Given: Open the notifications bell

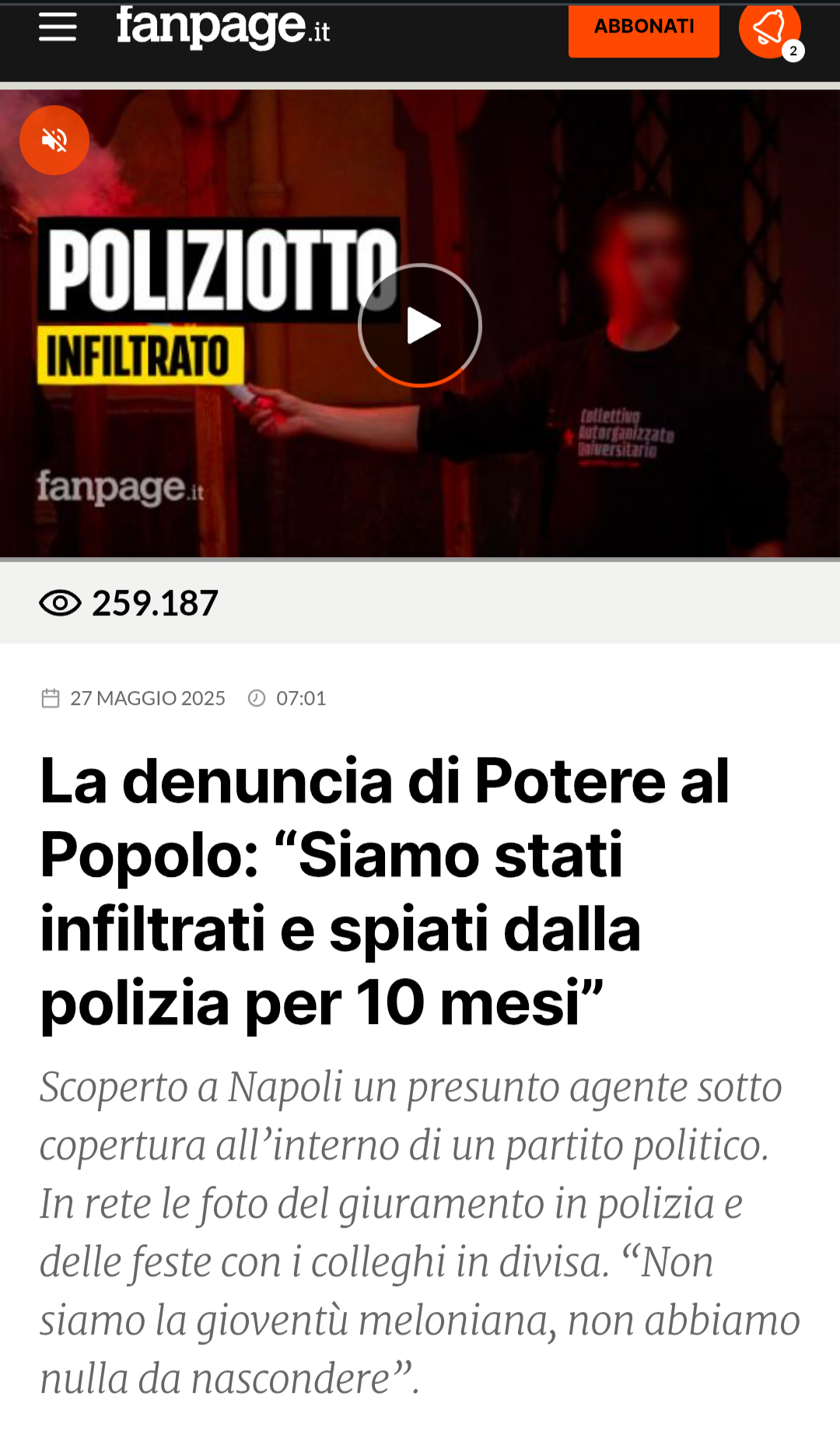Looking at the screenshot, I should click(769, 30).
